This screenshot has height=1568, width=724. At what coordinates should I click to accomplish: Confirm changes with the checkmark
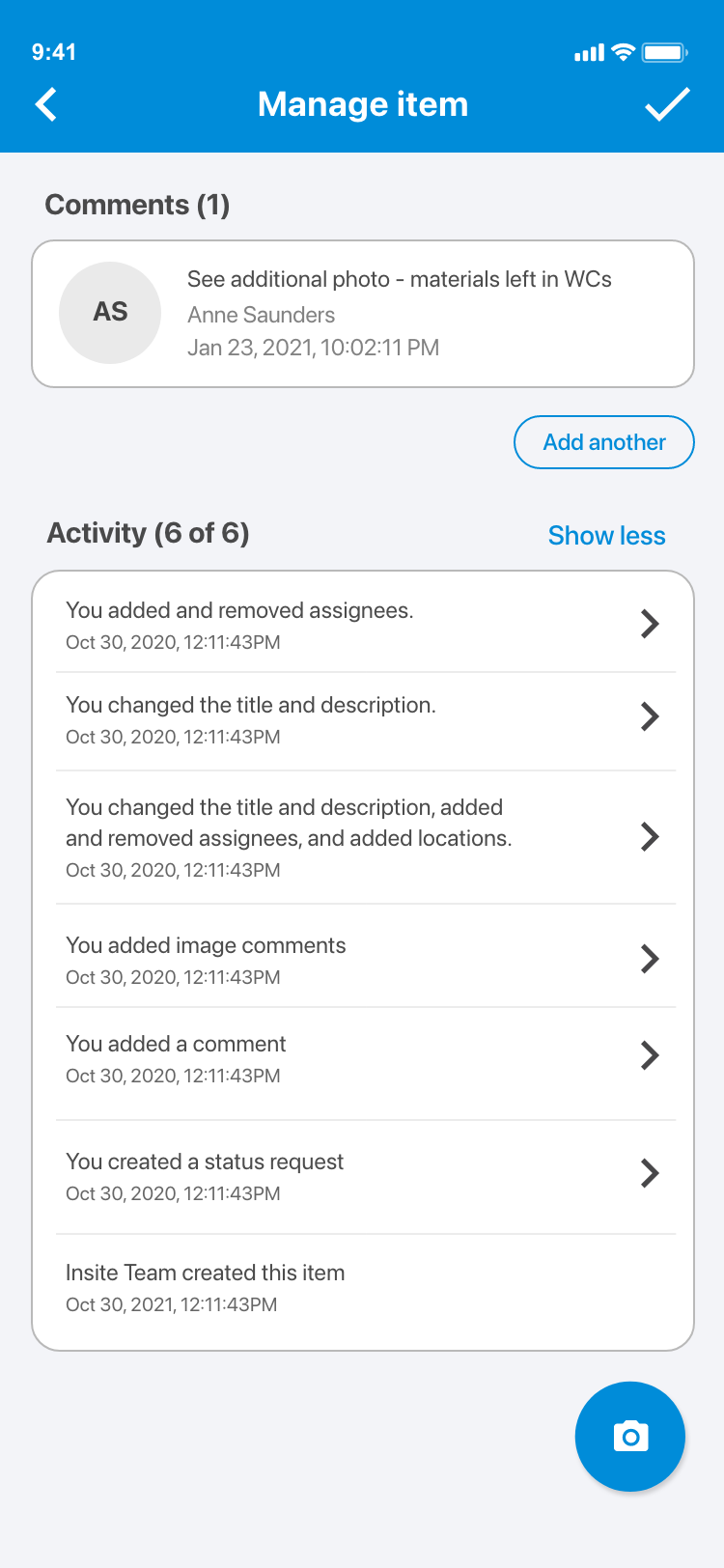(x=667, y=104)
